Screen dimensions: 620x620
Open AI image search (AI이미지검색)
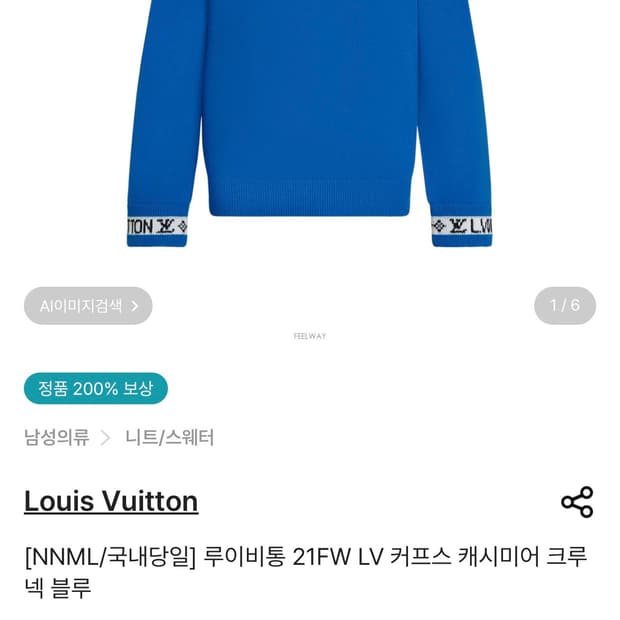pos(88,306)
